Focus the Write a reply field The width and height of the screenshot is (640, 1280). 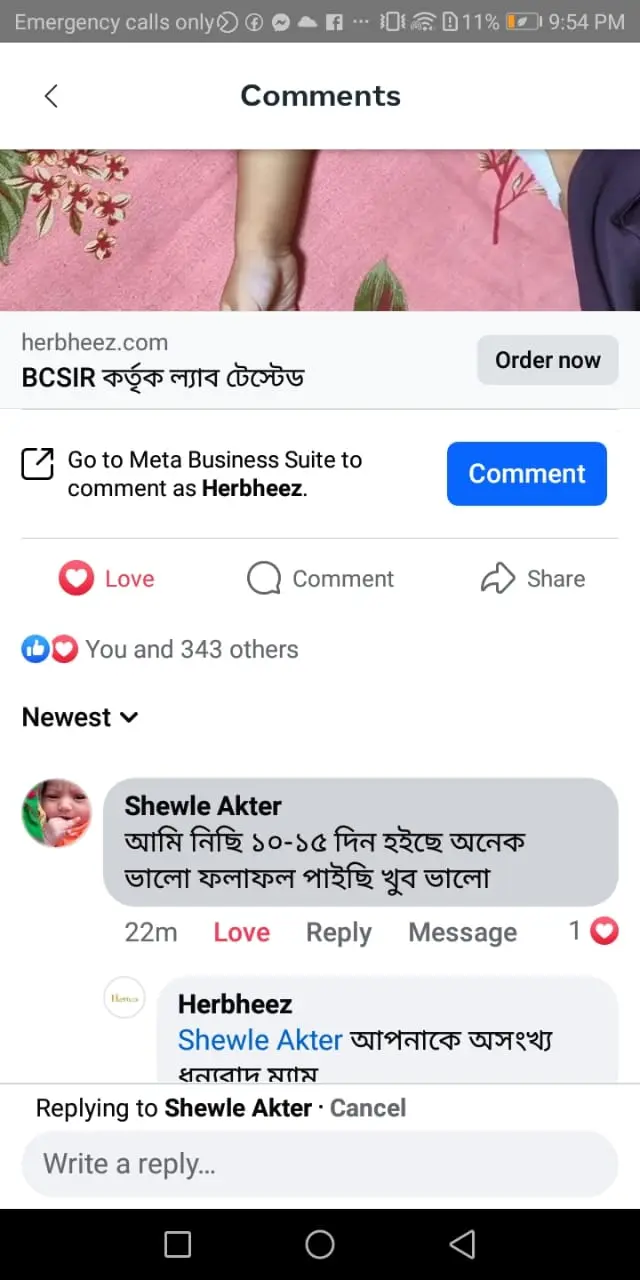tap(320, 1164)
